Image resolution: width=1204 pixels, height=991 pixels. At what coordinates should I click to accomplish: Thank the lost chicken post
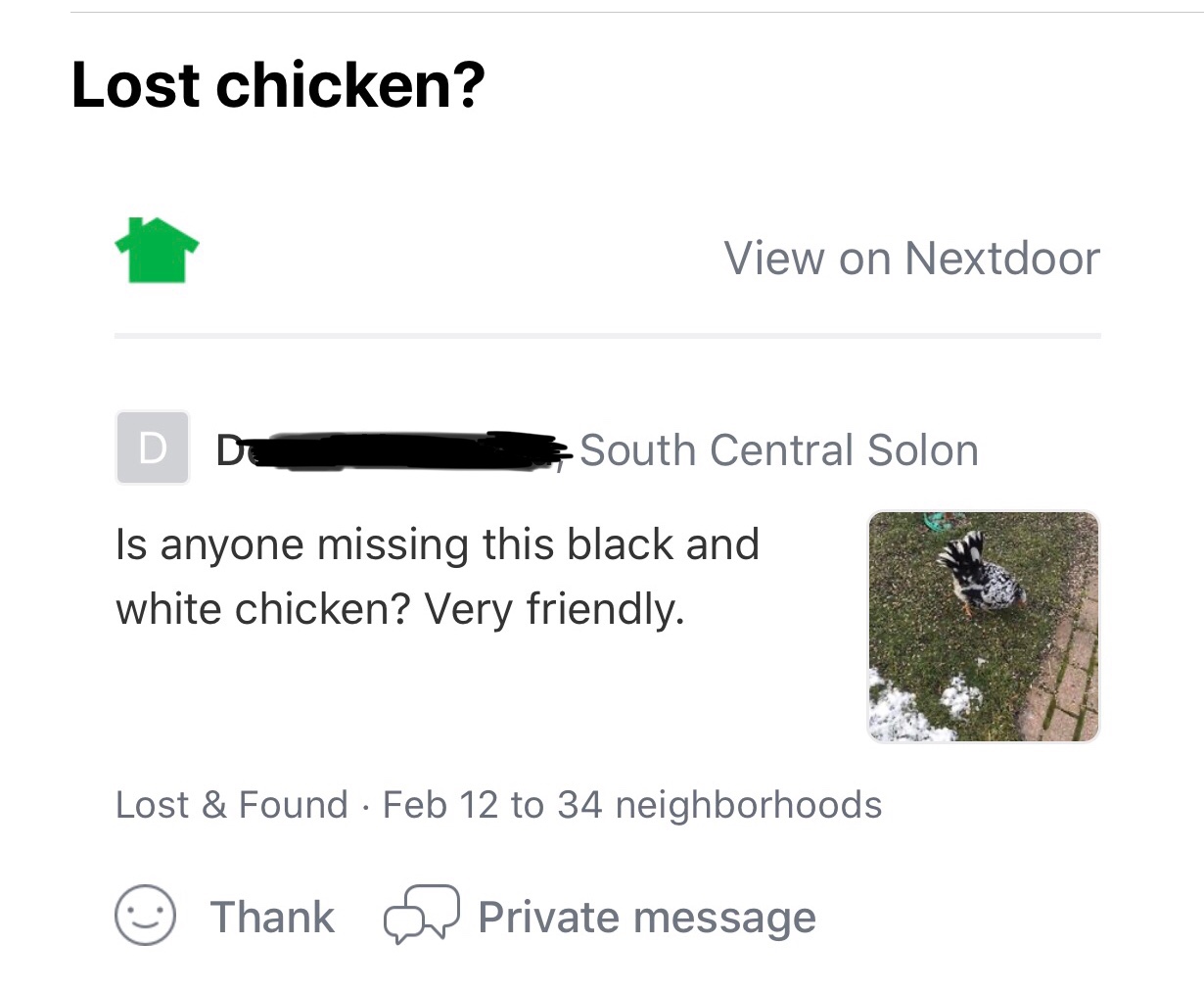click(227, 917)
